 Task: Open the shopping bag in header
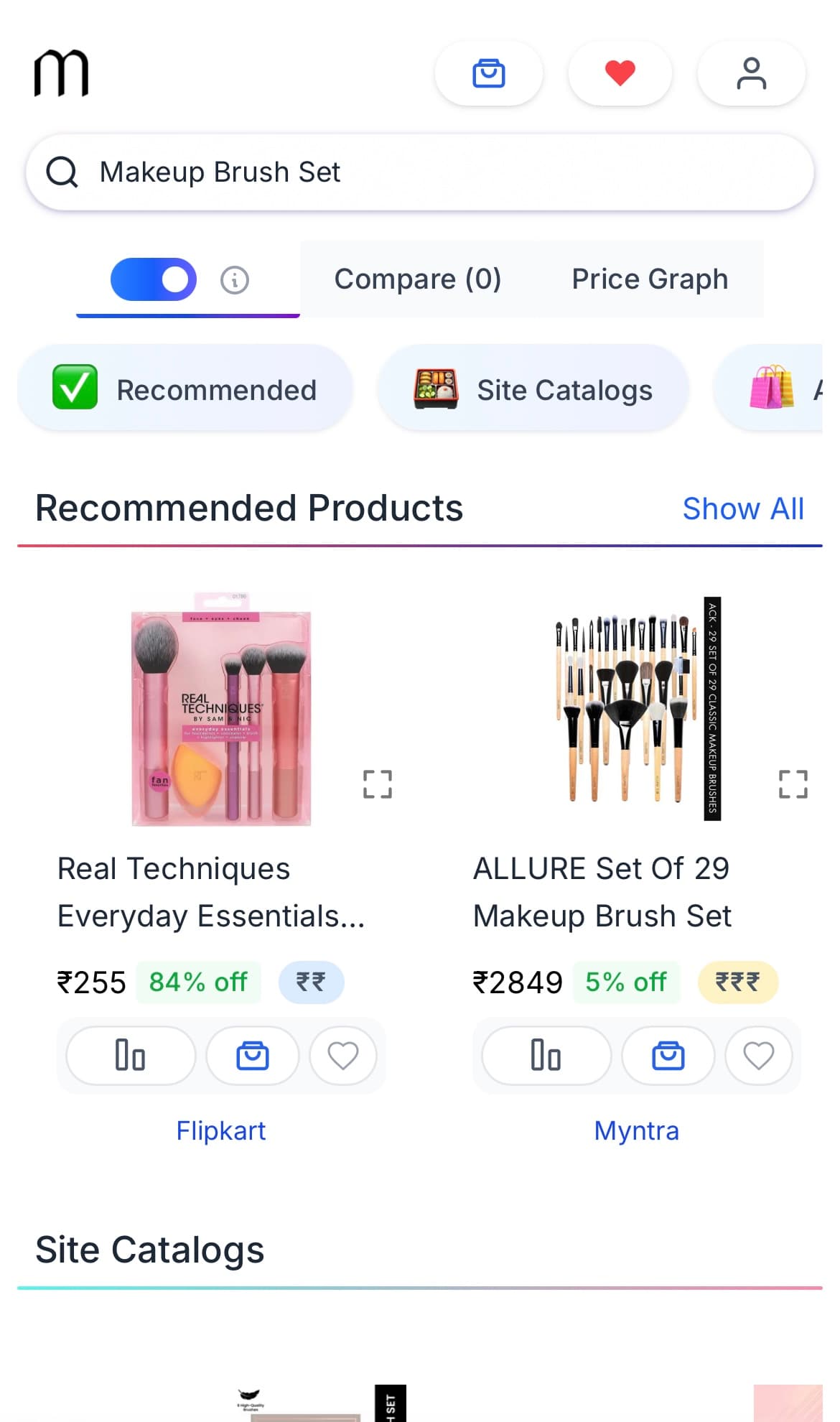pos(488,73)
